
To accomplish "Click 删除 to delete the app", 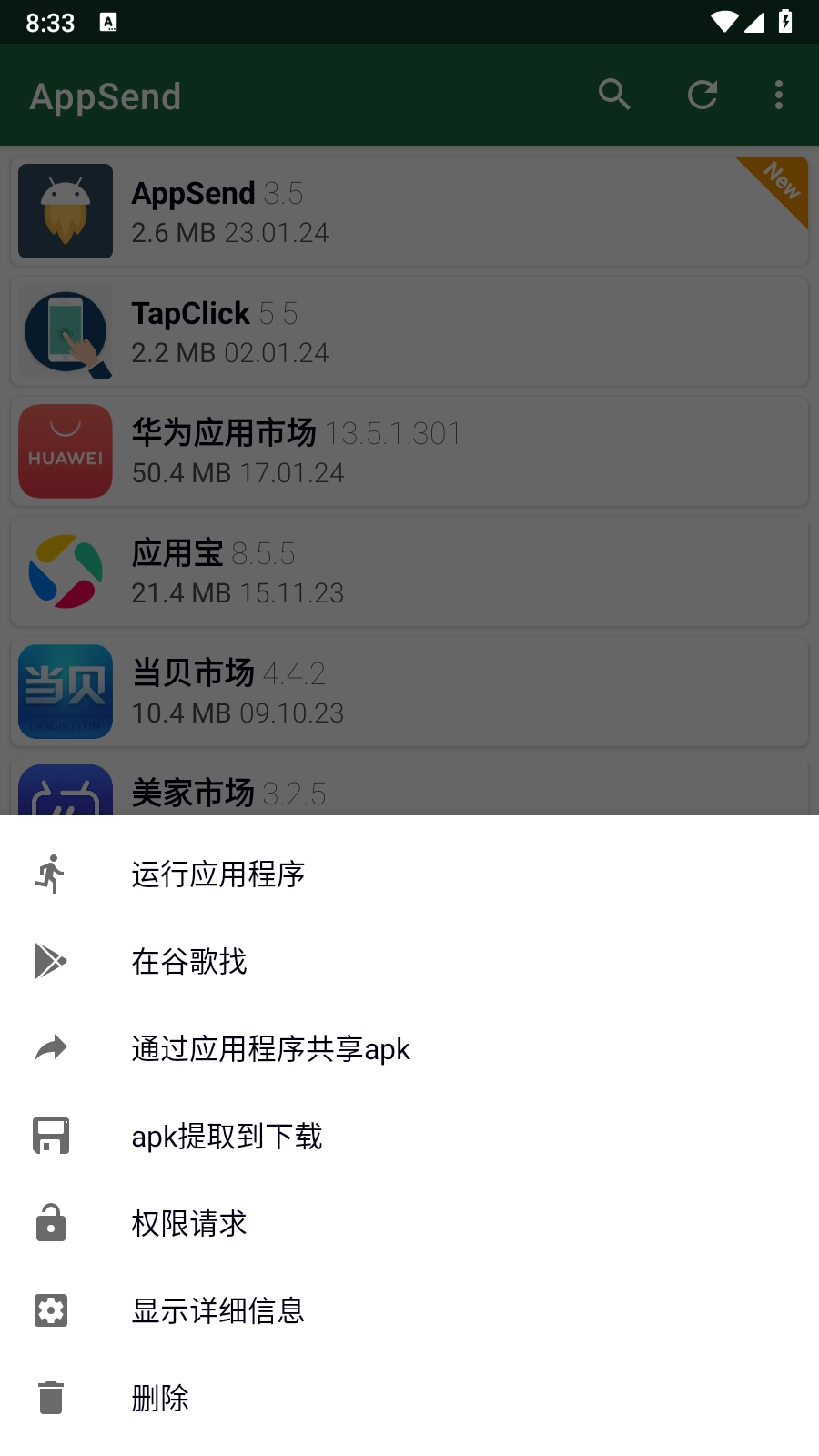I will pyautogui.click(x=159, y=1397).
